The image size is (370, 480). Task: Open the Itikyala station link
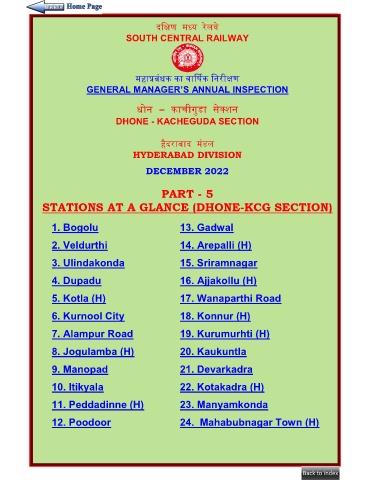[78, 387]
